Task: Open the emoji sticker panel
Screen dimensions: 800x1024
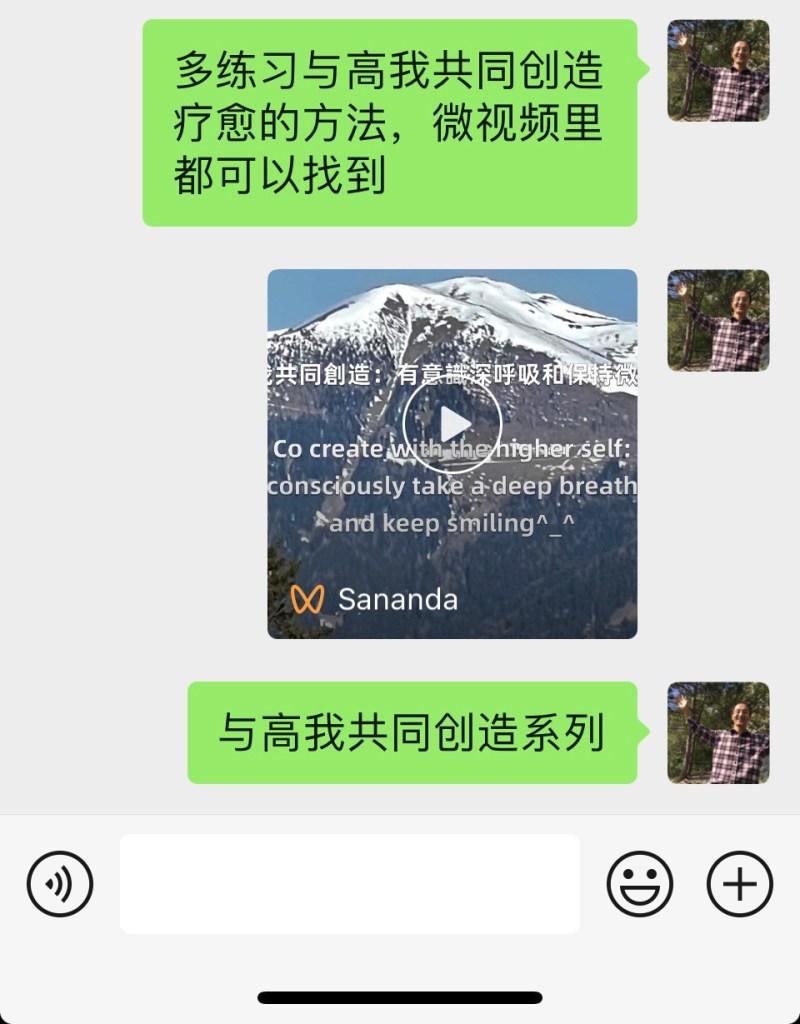Action: (640, 884)
